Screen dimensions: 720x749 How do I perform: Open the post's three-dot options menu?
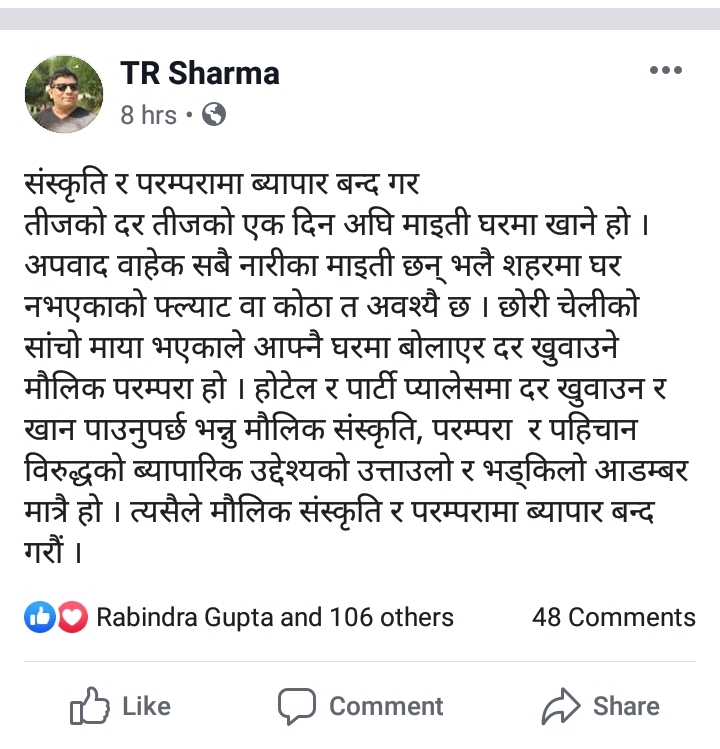665,71
